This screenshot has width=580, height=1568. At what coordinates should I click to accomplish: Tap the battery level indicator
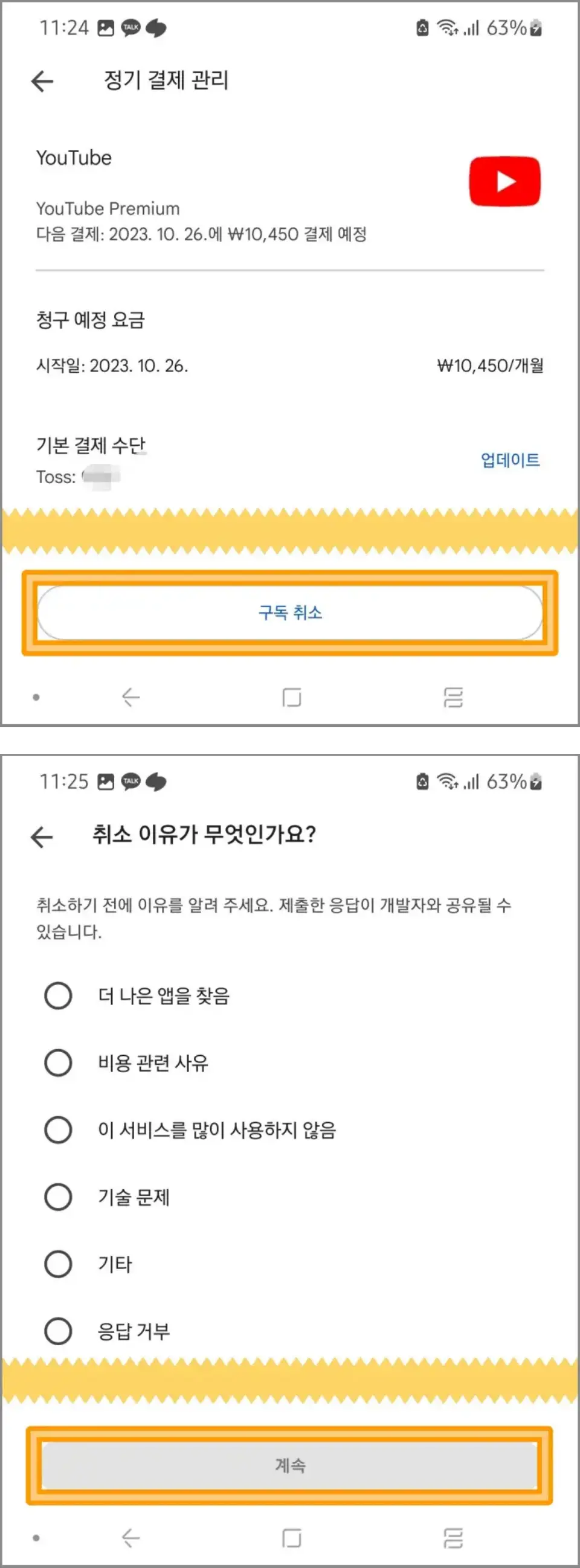[506, 27]
